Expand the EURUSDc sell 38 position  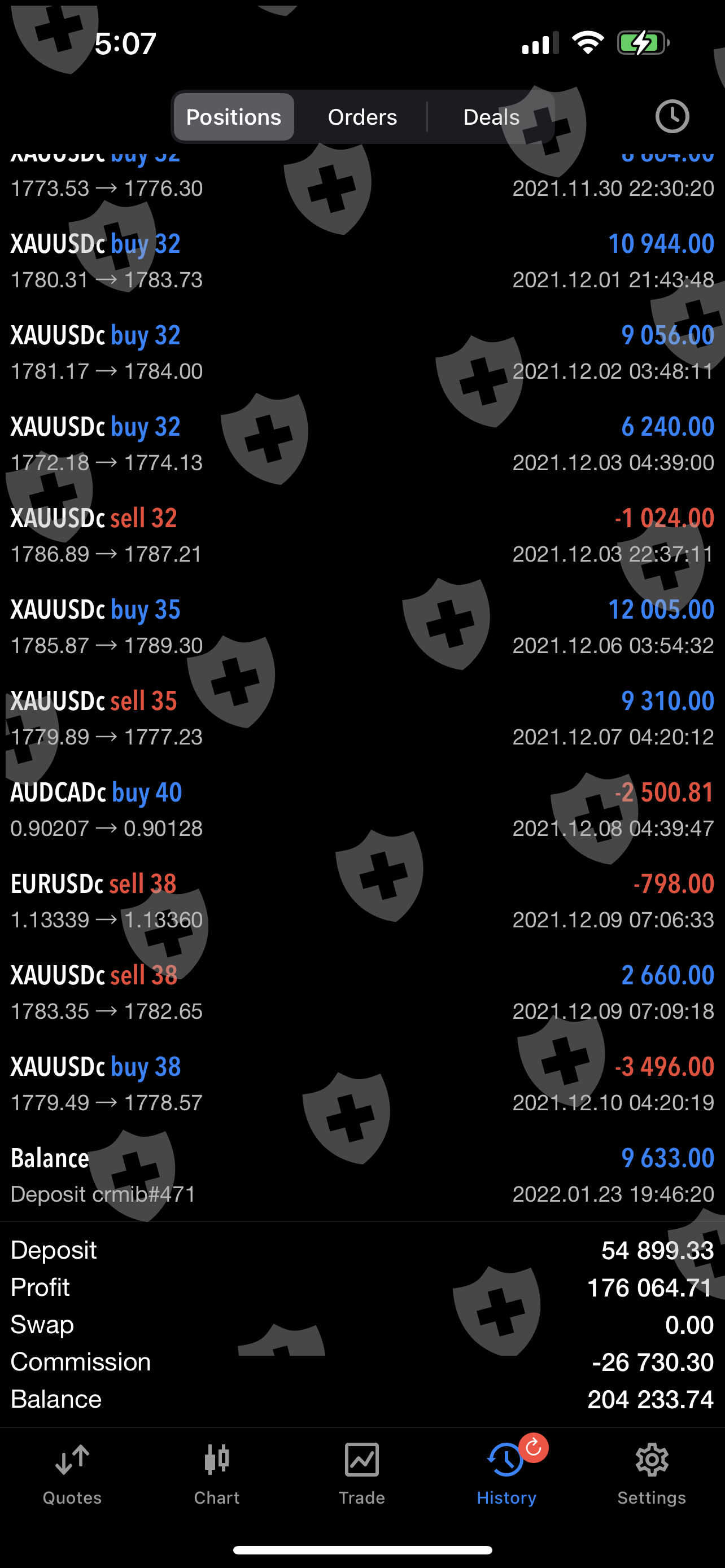362,901
